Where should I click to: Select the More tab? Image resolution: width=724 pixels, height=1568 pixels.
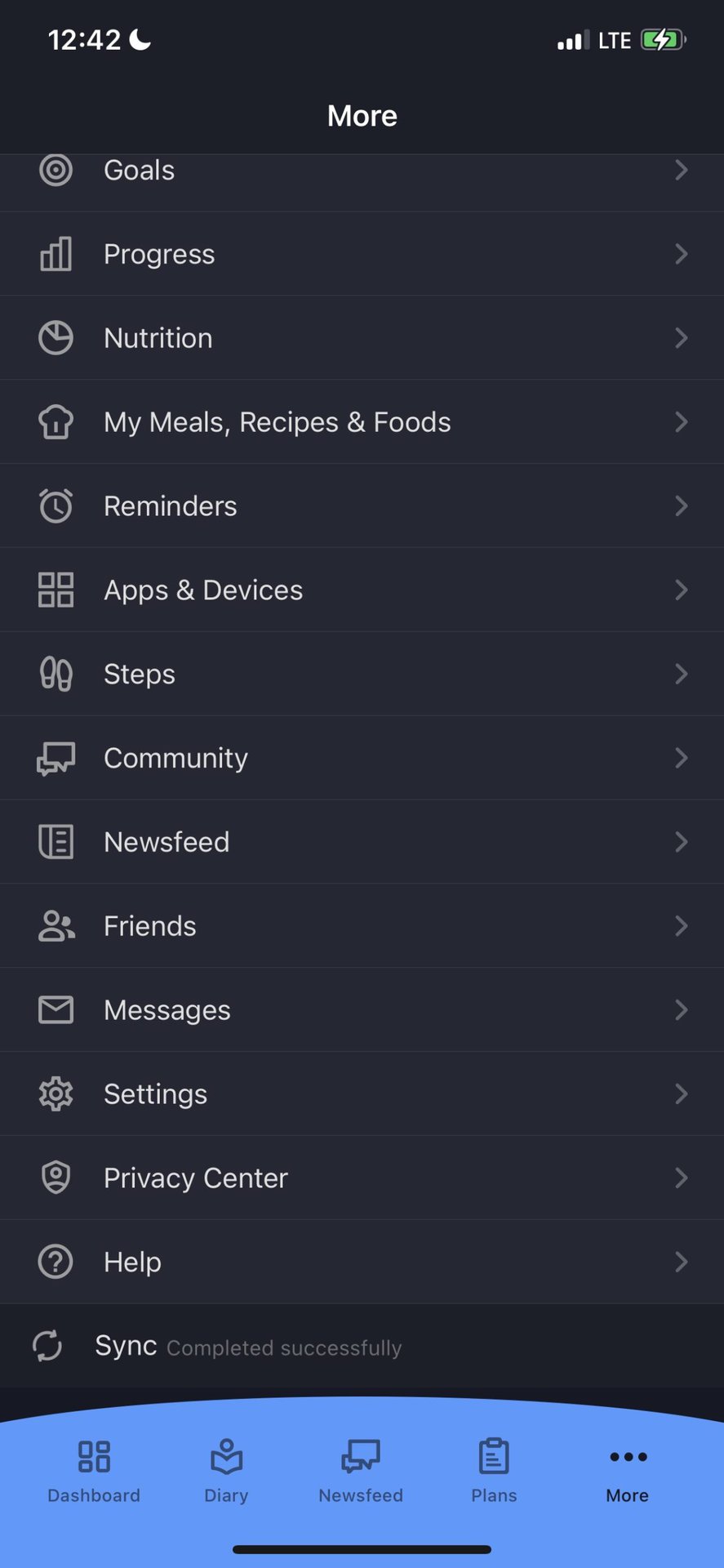coord(627,1470)
